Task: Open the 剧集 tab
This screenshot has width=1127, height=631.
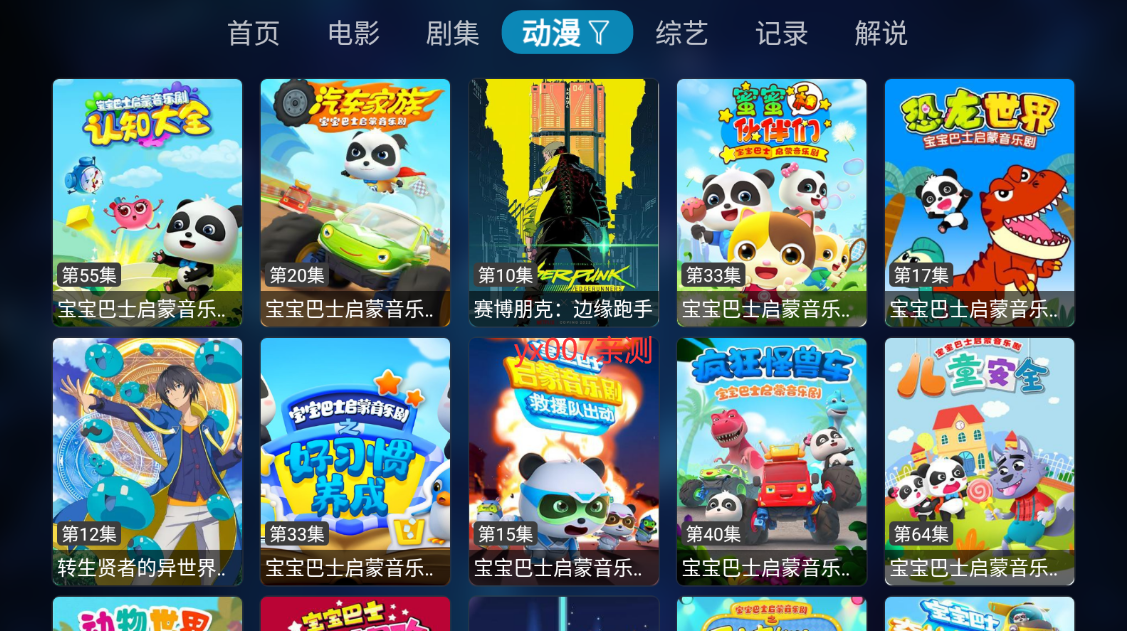Action: click(453, 33)
